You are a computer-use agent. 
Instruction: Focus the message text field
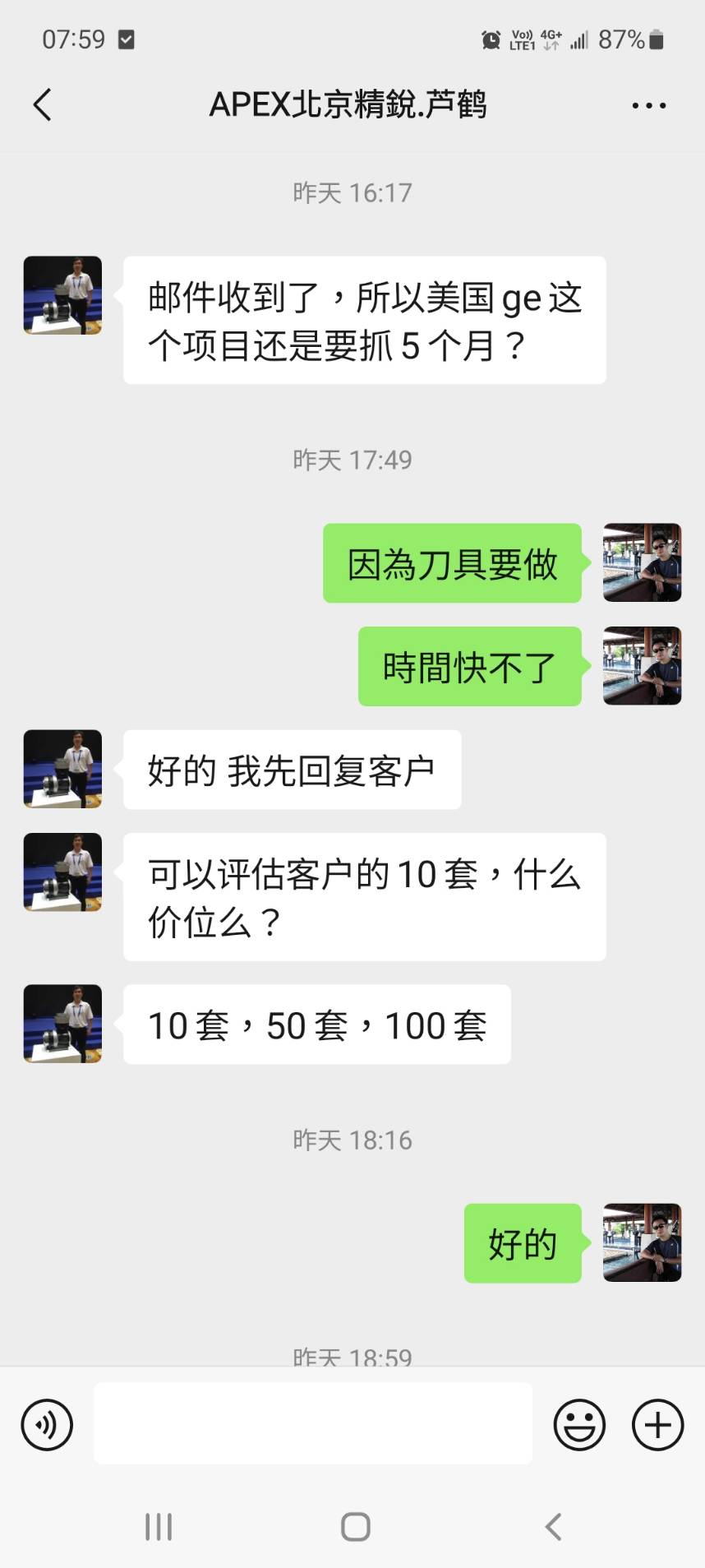pyautogui.click(x=312, y=1423)
